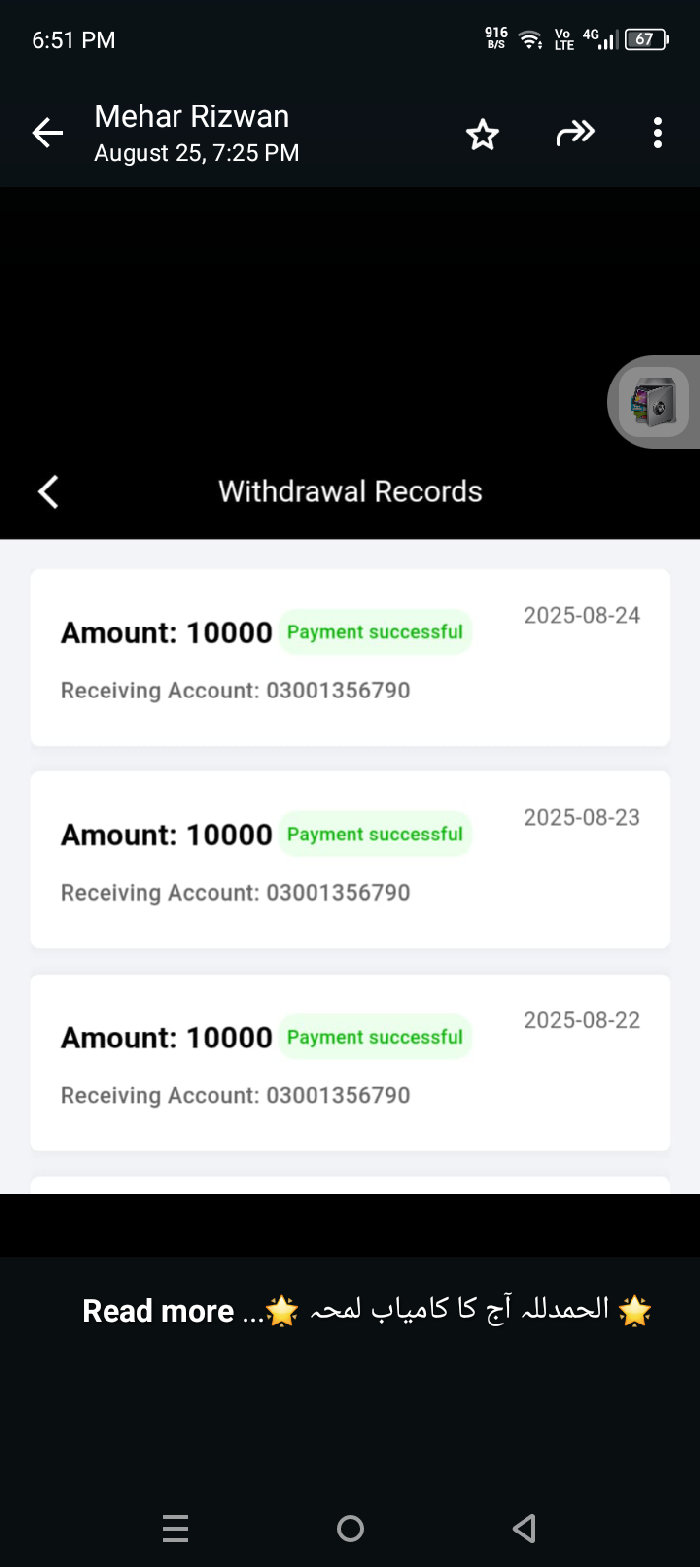Viewport: 700px width, 1567px height.
Task: Open the floating safe app bubble
Action: pyautogui.click(x=653, y=402)
